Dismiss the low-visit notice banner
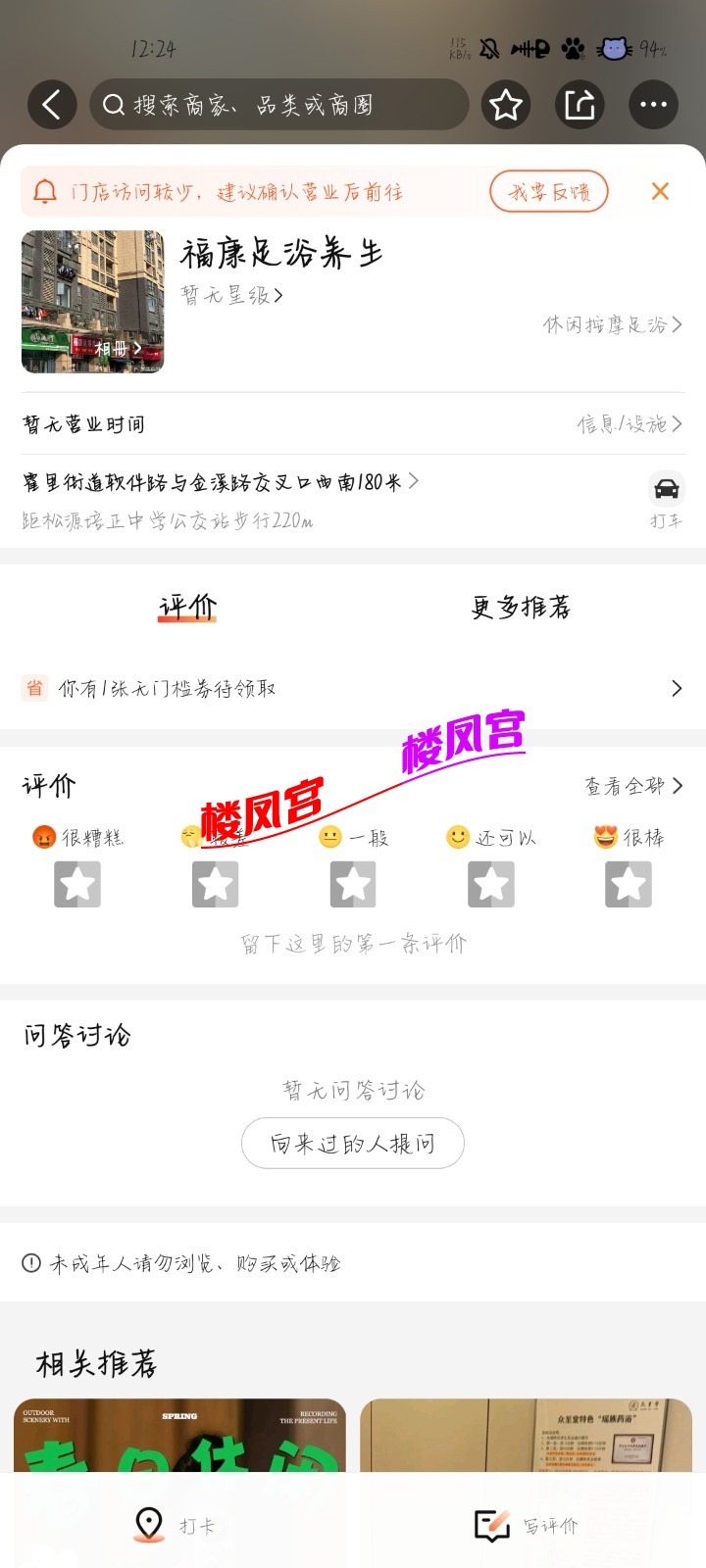Image resolution: width=706 pixels, height=1568 pixels. [660, 191]
